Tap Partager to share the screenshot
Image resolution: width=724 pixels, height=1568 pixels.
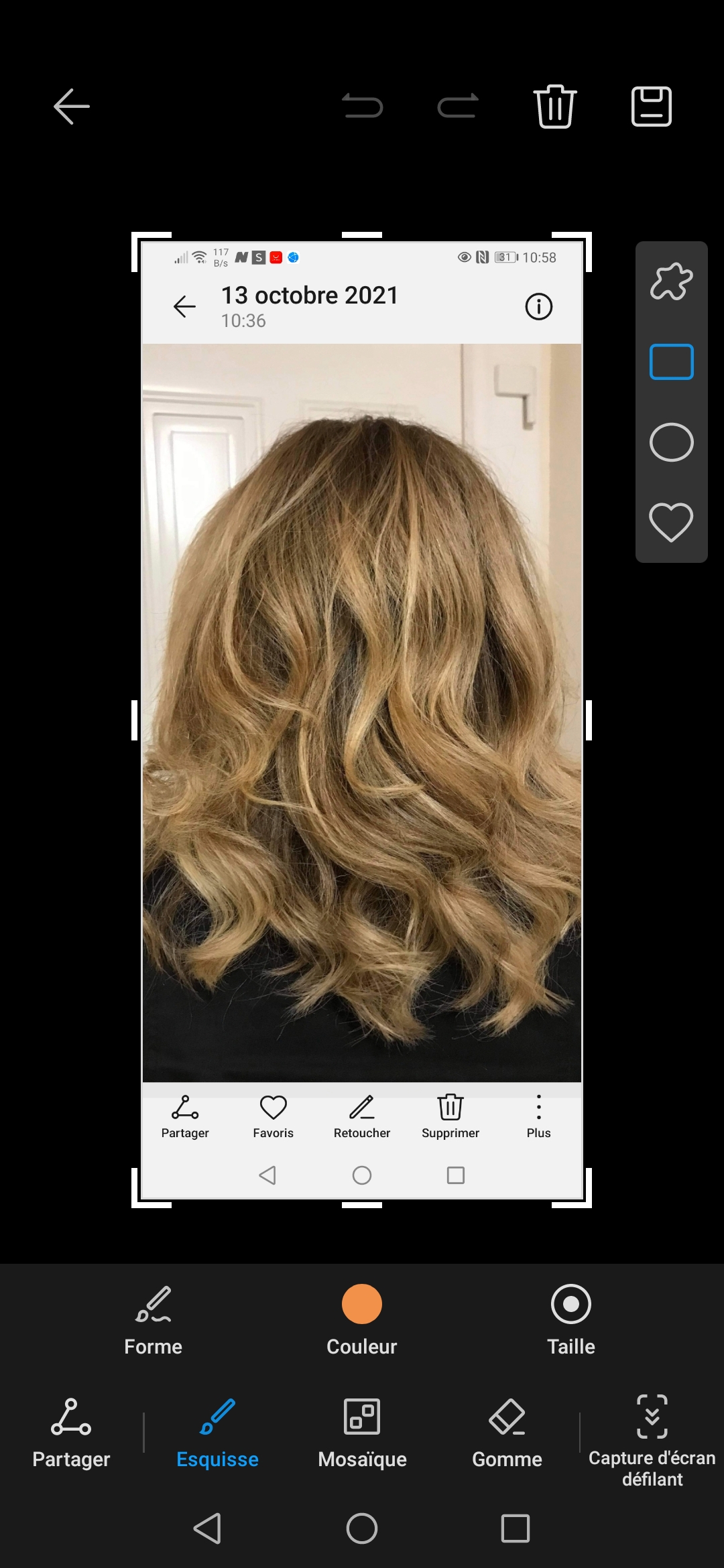71,1431
